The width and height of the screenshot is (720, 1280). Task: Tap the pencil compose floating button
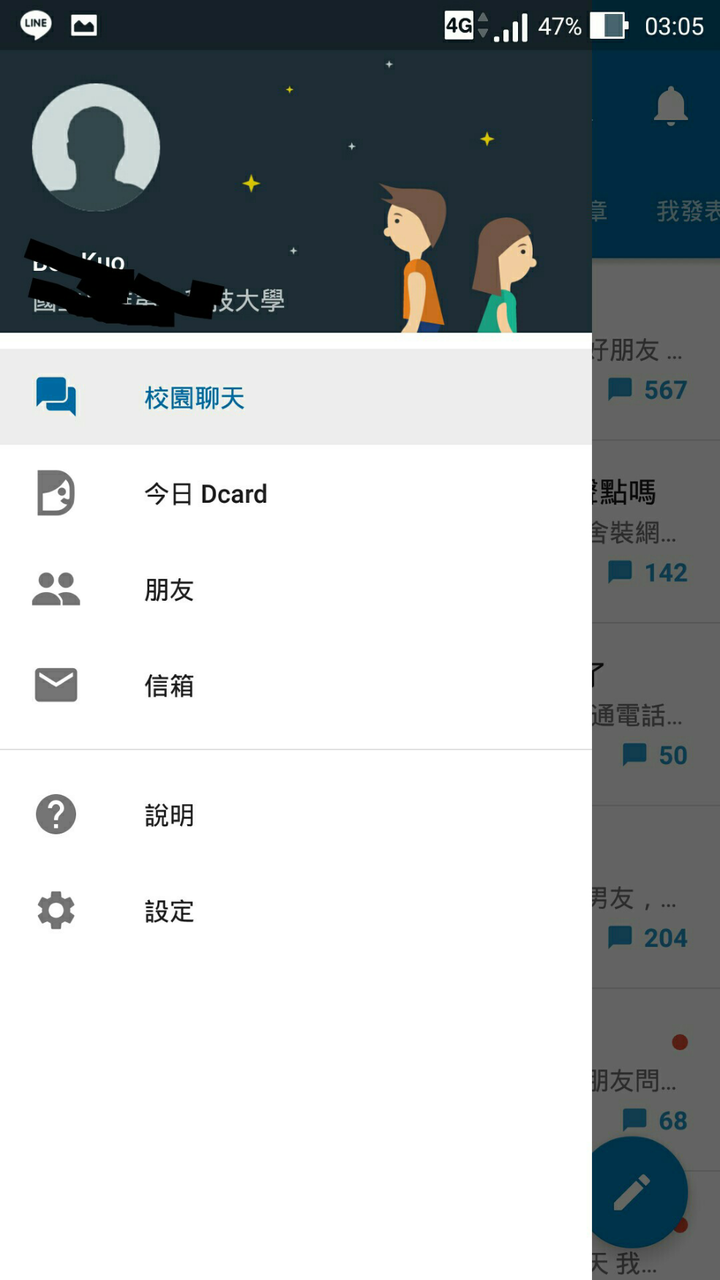click(638, 1191)
